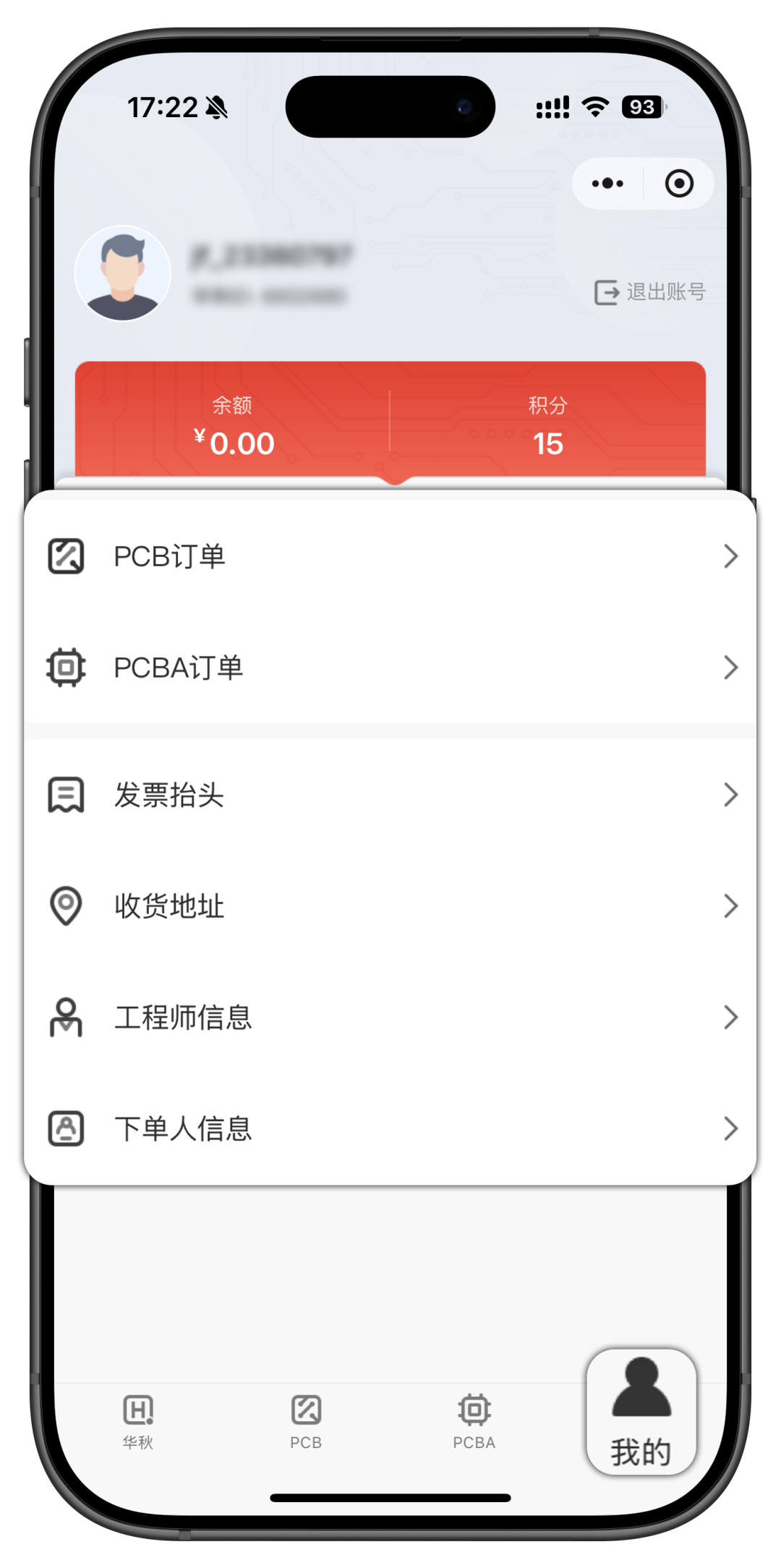
Task: Expand PCB订单 with its chevron
Action: (730, 556)
